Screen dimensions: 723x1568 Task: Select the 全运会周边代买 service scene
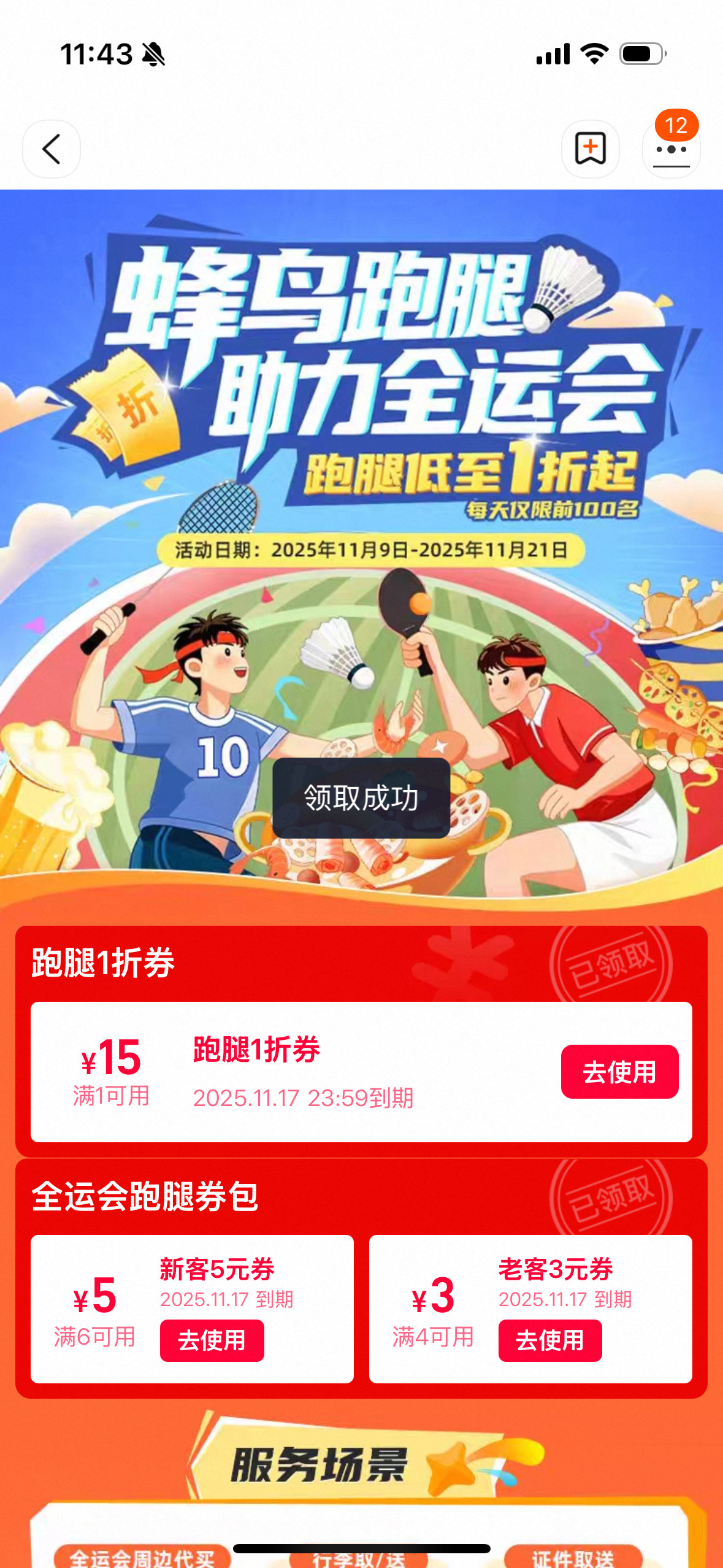click(142, 1557)
